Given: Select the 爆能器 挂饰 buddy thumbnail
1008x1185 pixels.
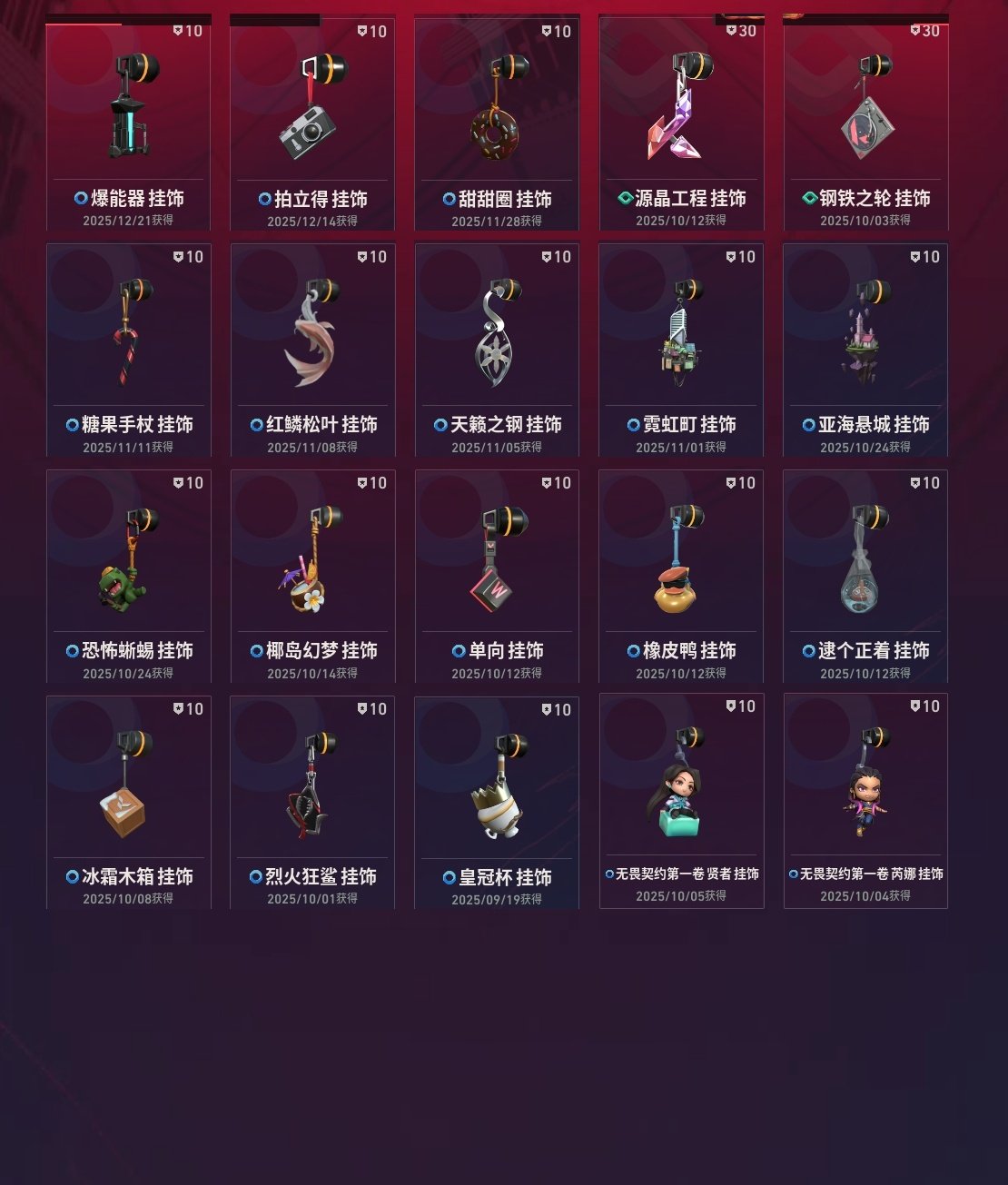Looking at the screenshot, I should coord(128,104).
